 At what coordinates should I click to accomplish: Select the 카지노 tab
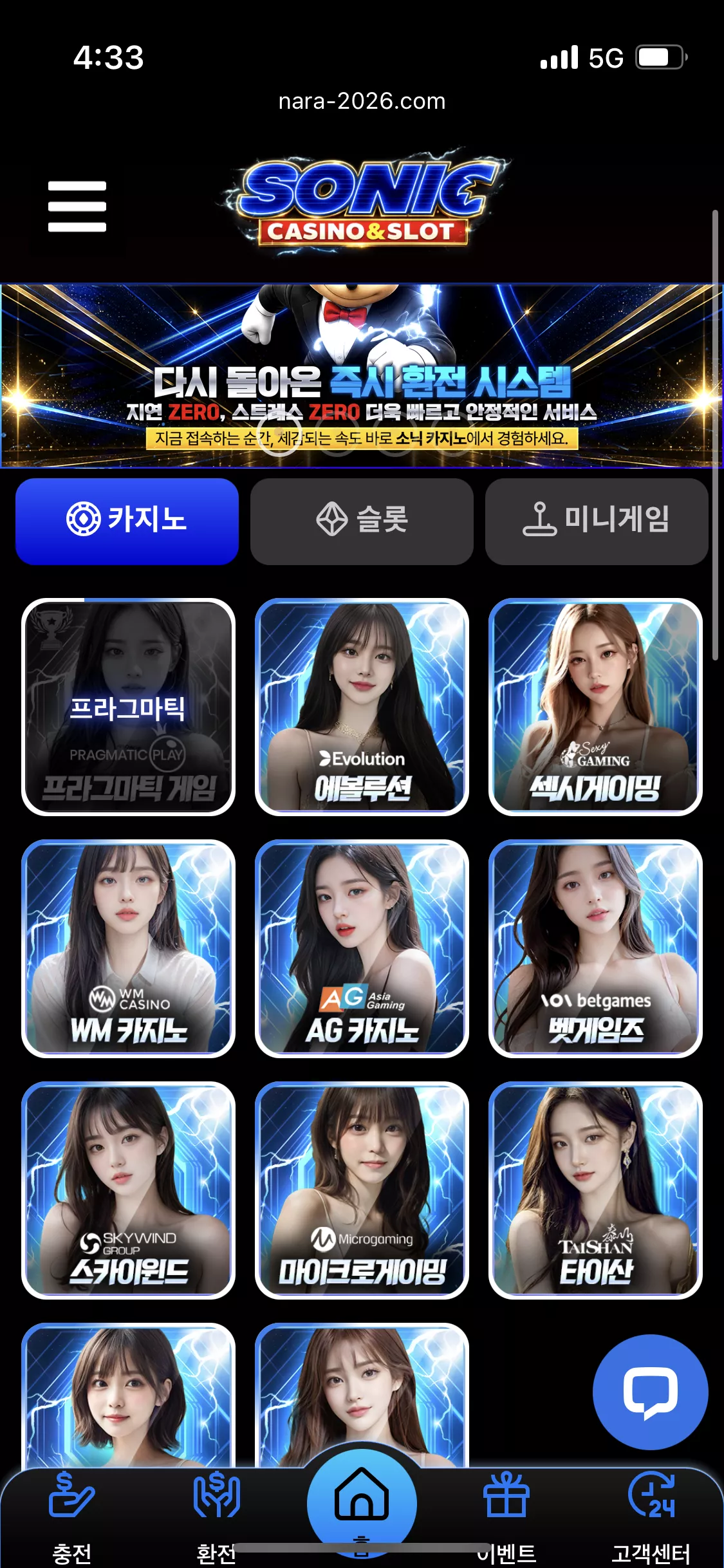[127, 521]
